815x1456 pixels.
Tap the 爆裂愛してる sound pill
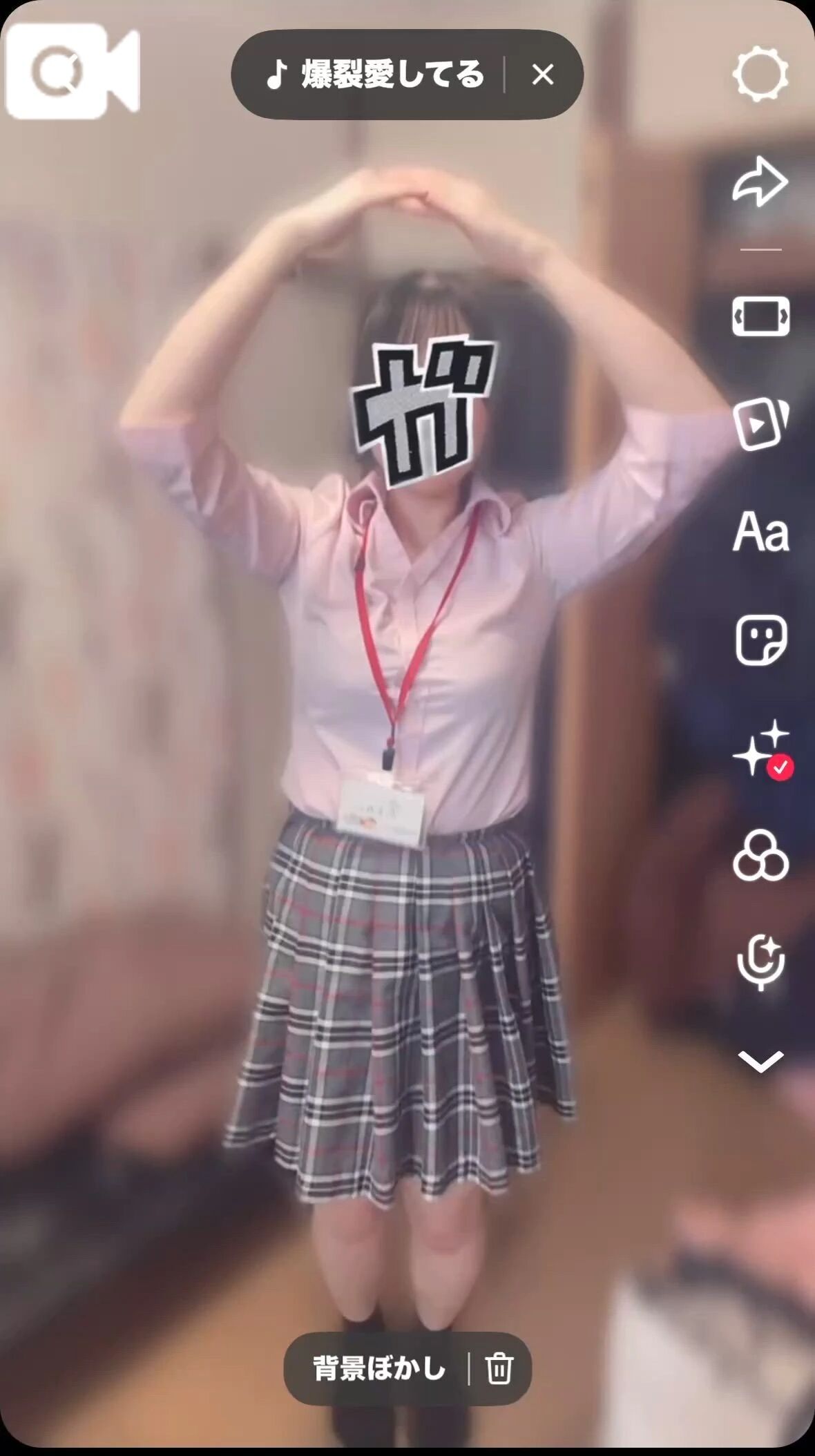[x=376, y=75]
